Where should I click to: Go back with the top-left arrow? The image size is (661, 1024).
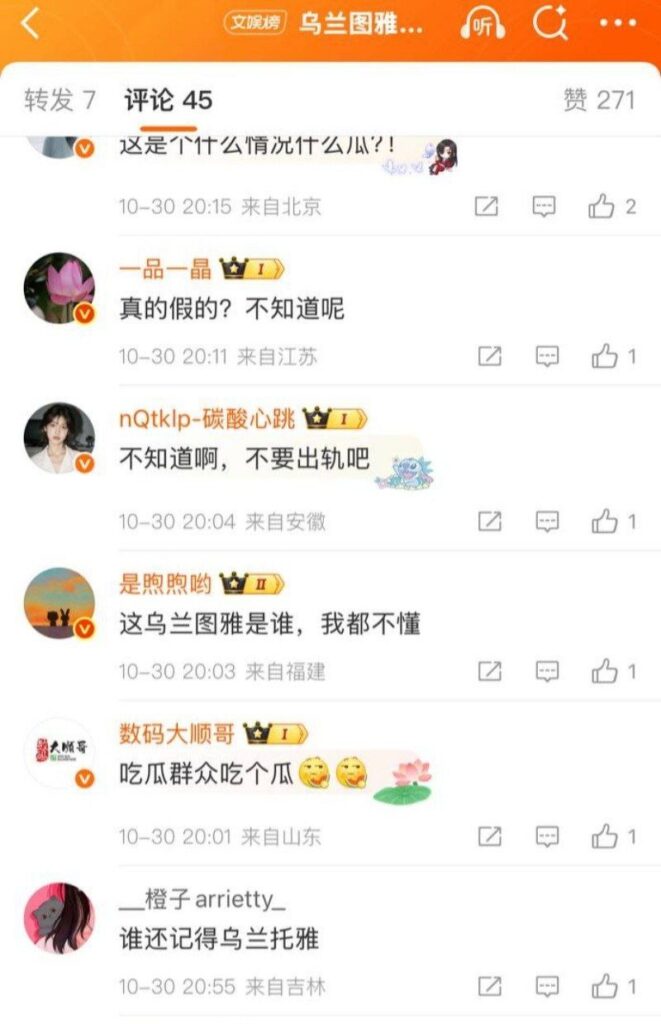tap(31, 25)
